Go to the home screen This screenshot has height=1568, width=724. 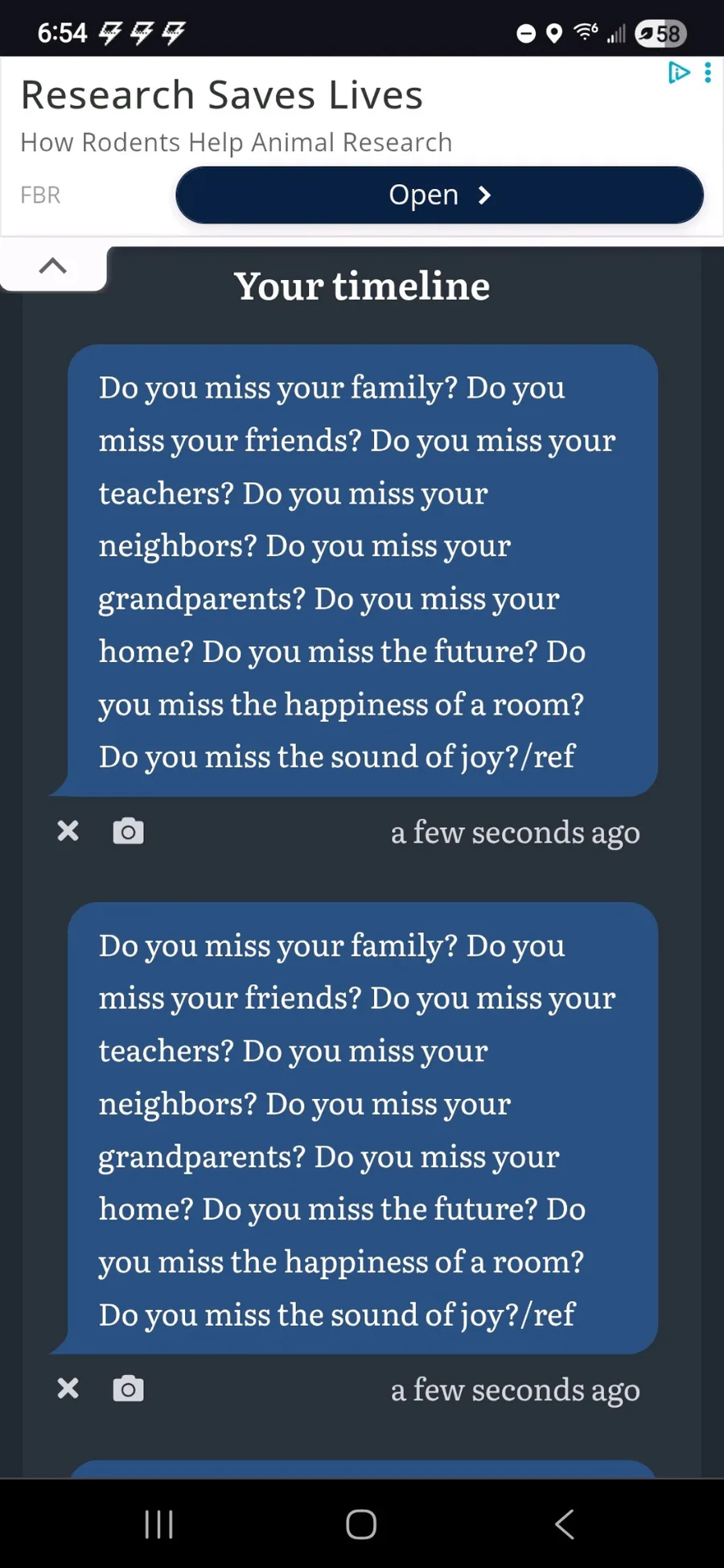click(x=361, y=1524)
